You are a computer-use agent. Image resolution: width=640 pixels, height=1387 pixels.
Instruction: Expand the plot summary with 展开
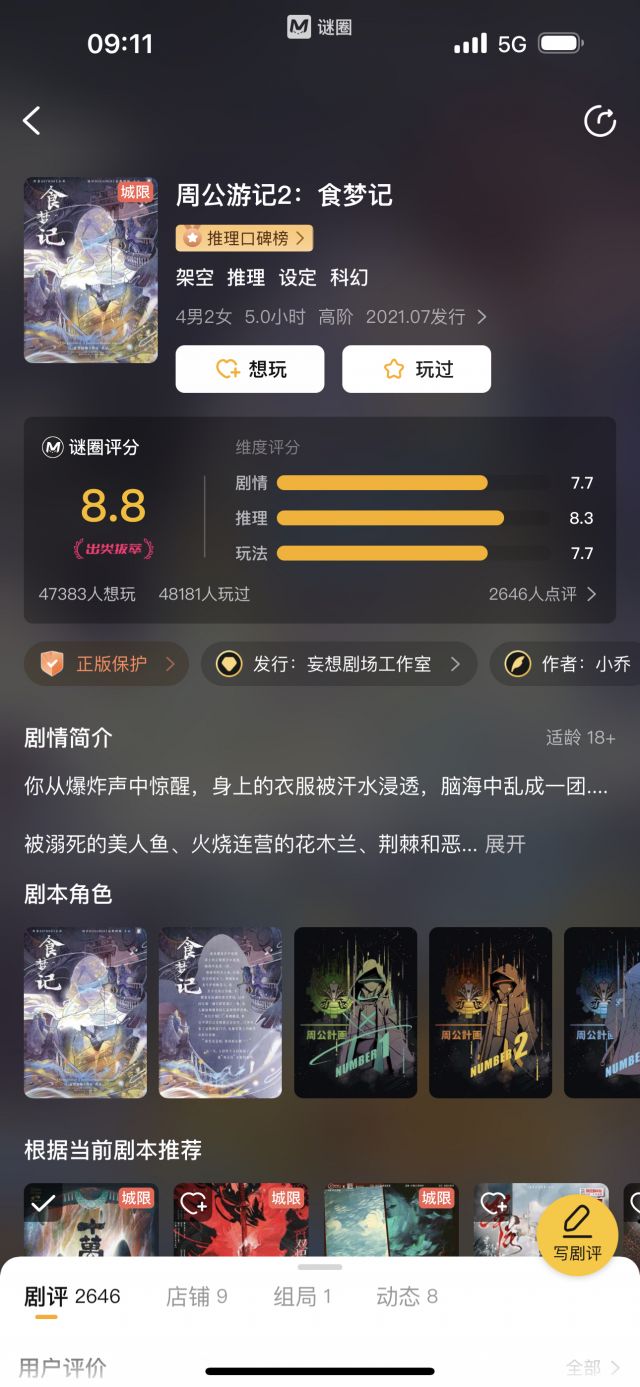coord(505,844)
